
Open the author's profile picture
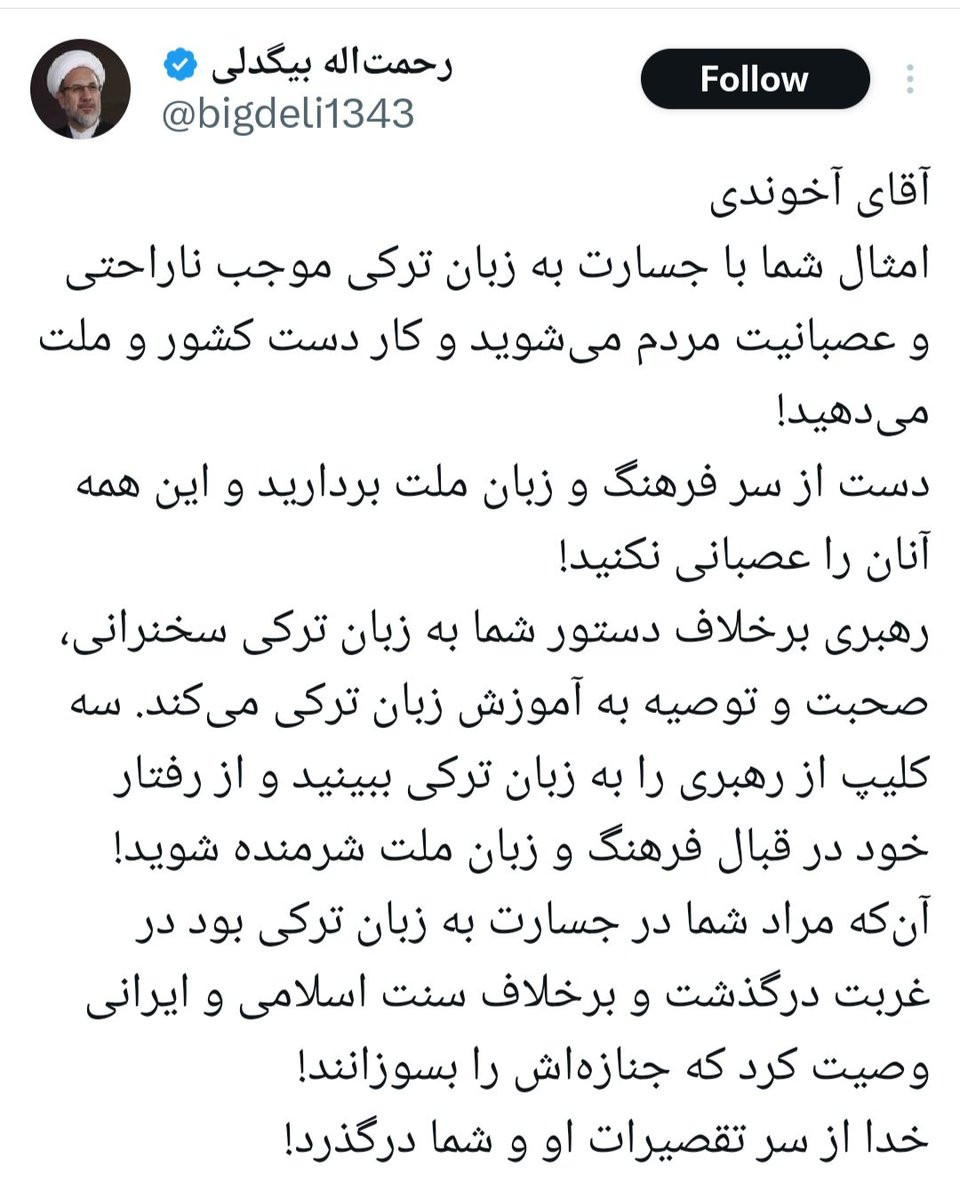[x=80, y=88]
